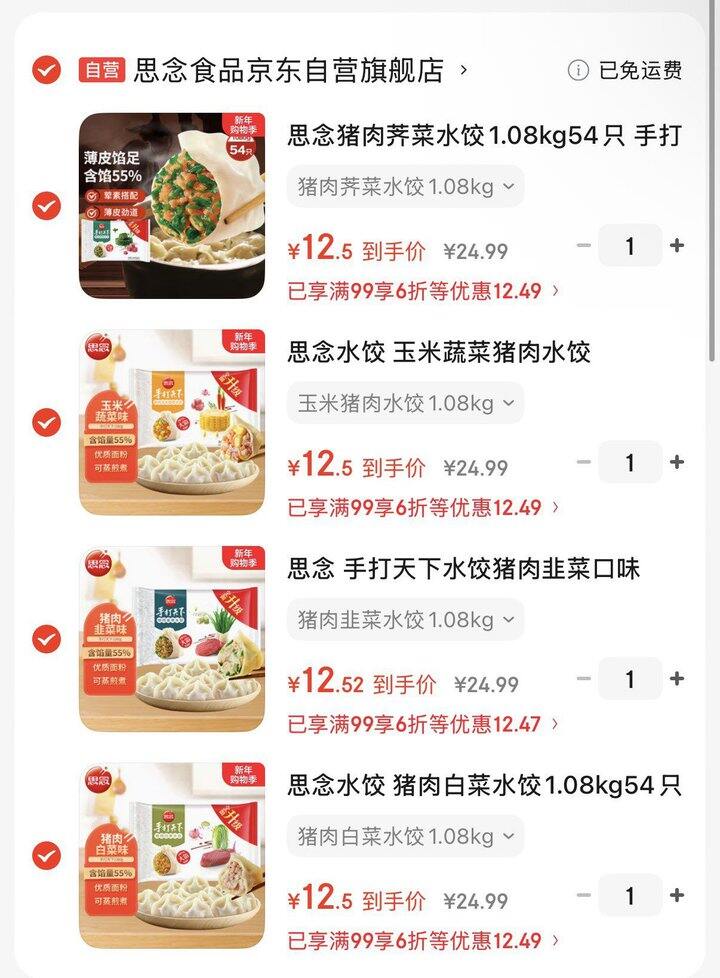Image resolution: width=720 pixels, height=978 pixels.
Task: Expand the 猪肉荠菜水饺1.08kg spec dropdown
Action: [x=406, y=186]
